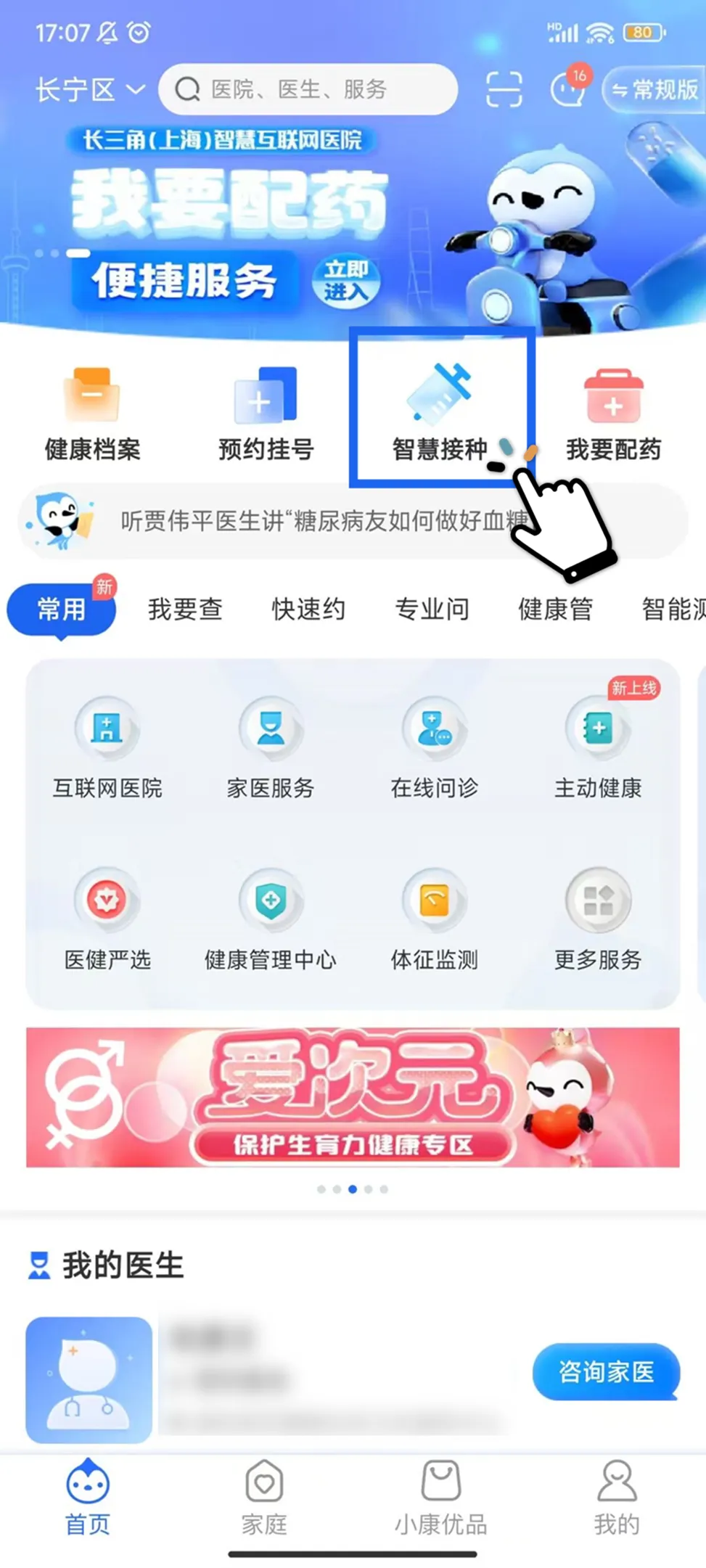706x1568 pixels.
Task: Select the third carousel page dot
Action: 353,1189
